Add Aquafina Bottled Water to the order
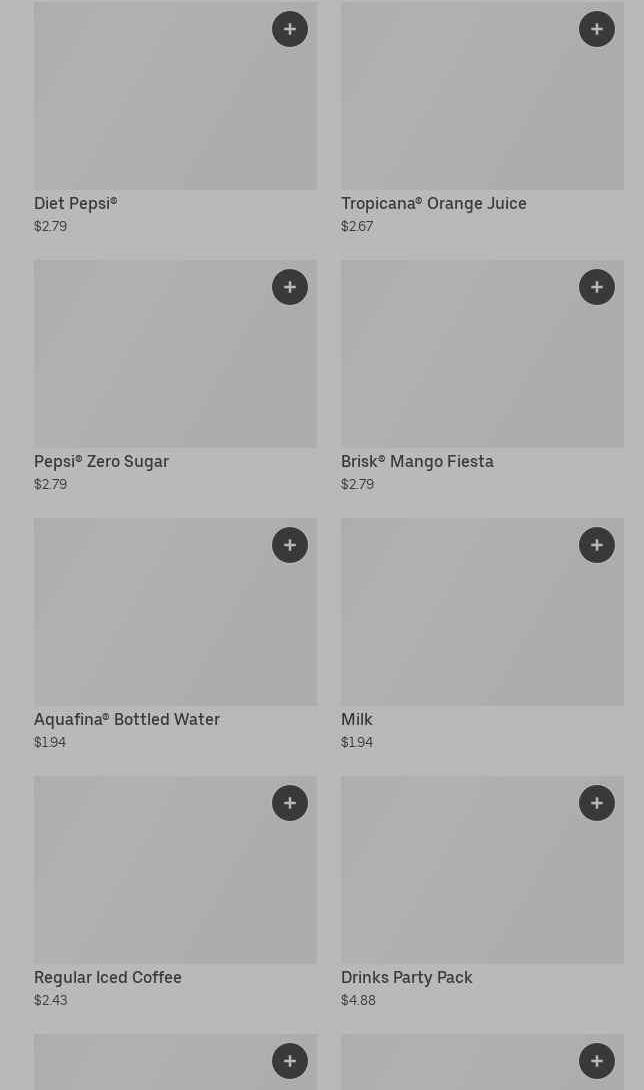644x1090 pixels. [290, 545]
